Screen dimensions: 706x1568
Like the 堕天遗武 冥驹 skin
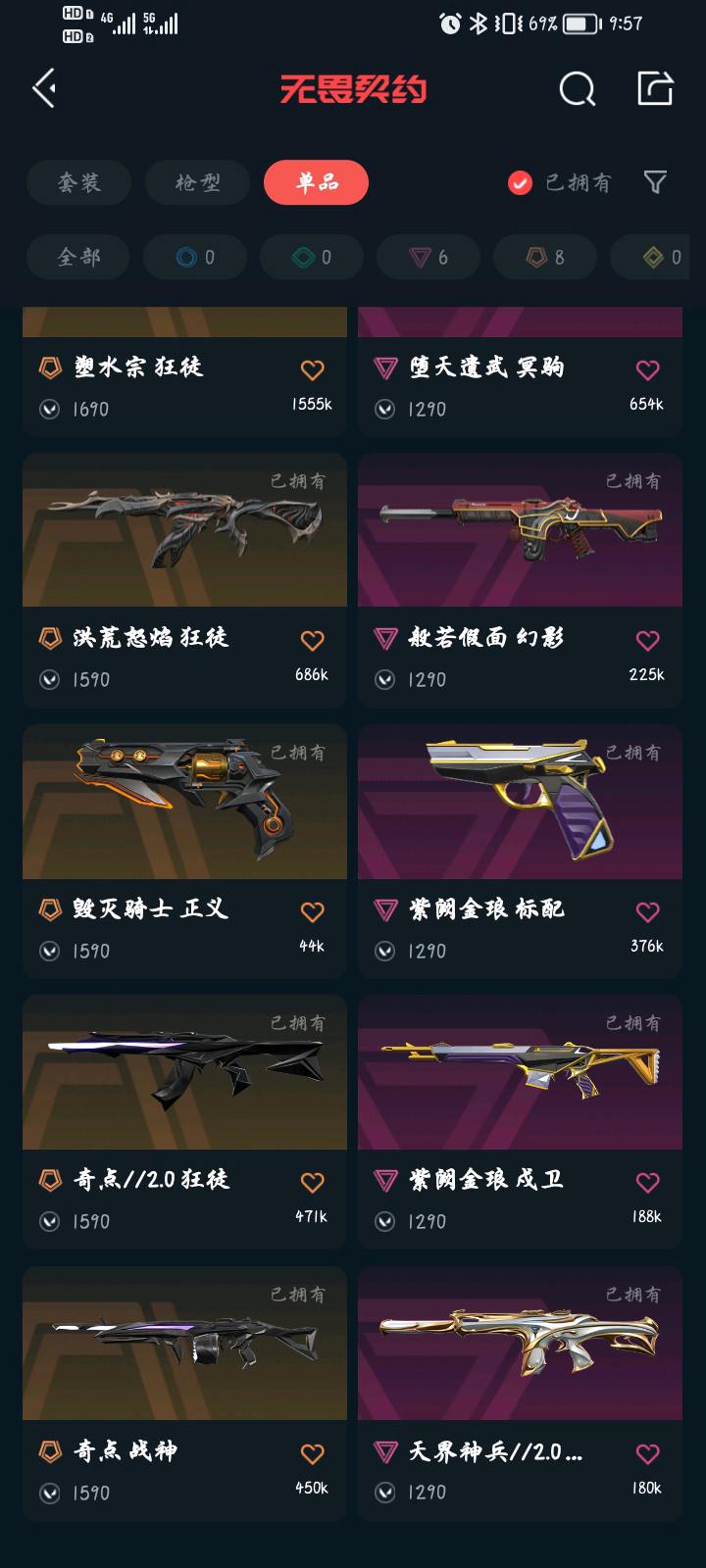click(647, 370)
